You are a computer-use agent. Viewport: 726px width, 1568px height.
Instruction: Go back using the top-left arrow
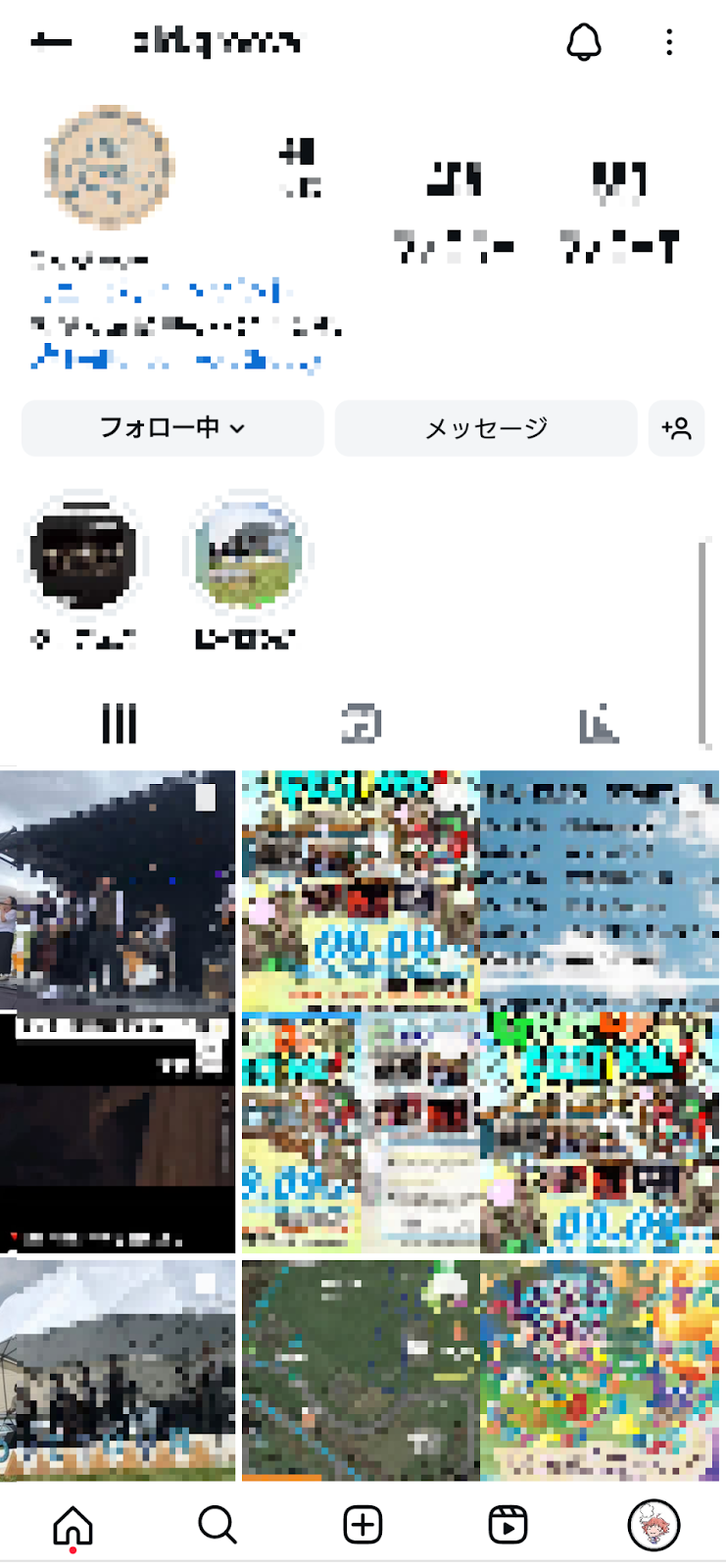(x=51, y=42)
